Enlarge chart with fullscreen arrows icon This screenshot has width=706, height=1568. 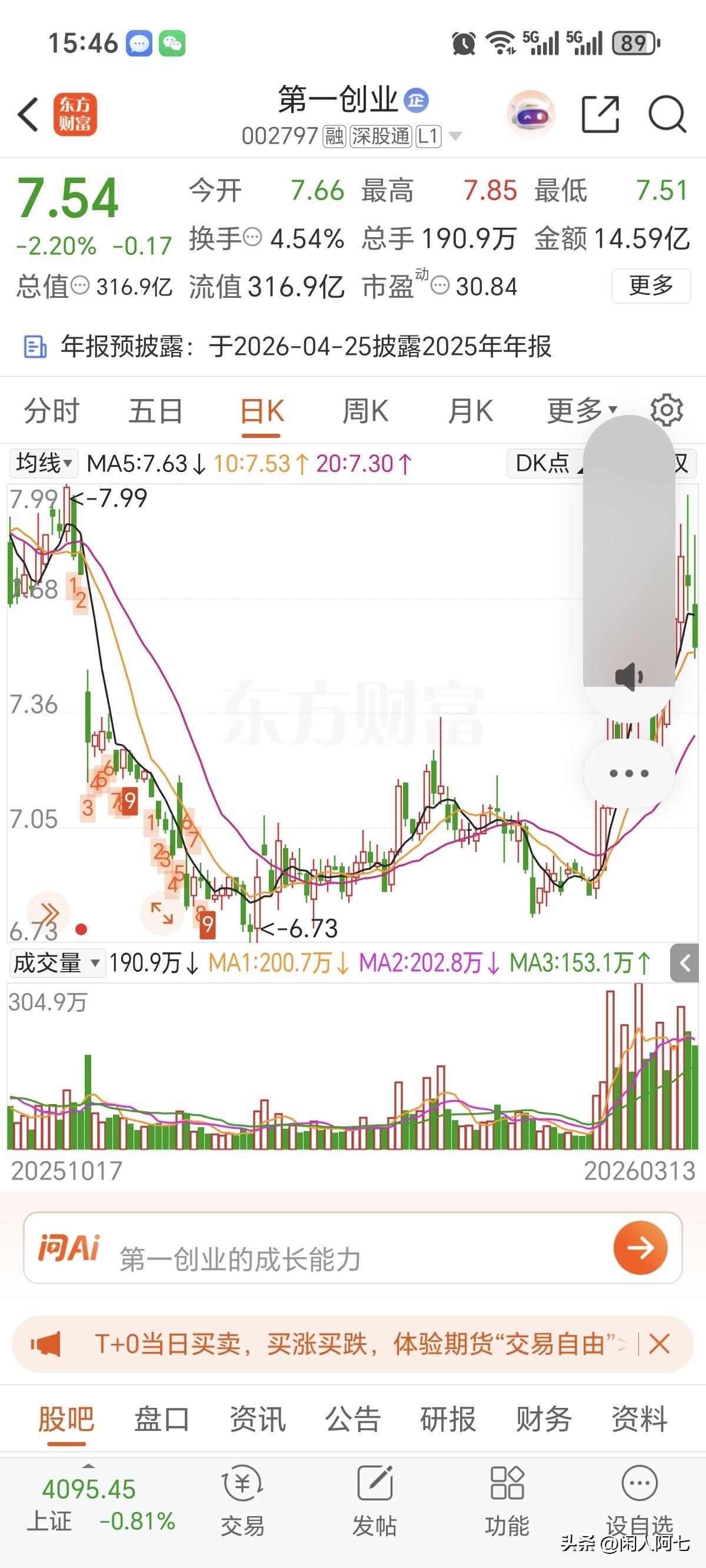[162, 913]
